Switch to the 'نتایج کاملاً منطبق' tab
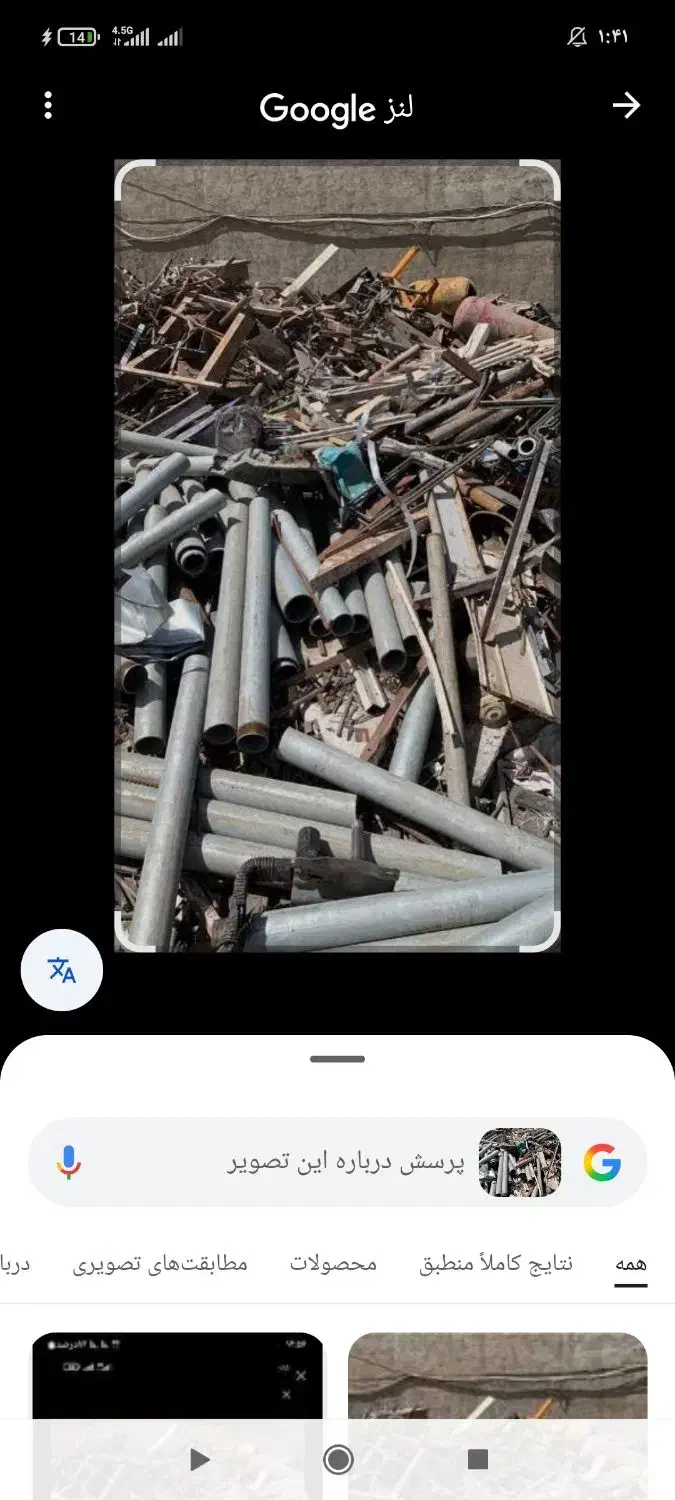Image resolution: width=675 pixels, height=1500 pixels. click(496, 1264)
